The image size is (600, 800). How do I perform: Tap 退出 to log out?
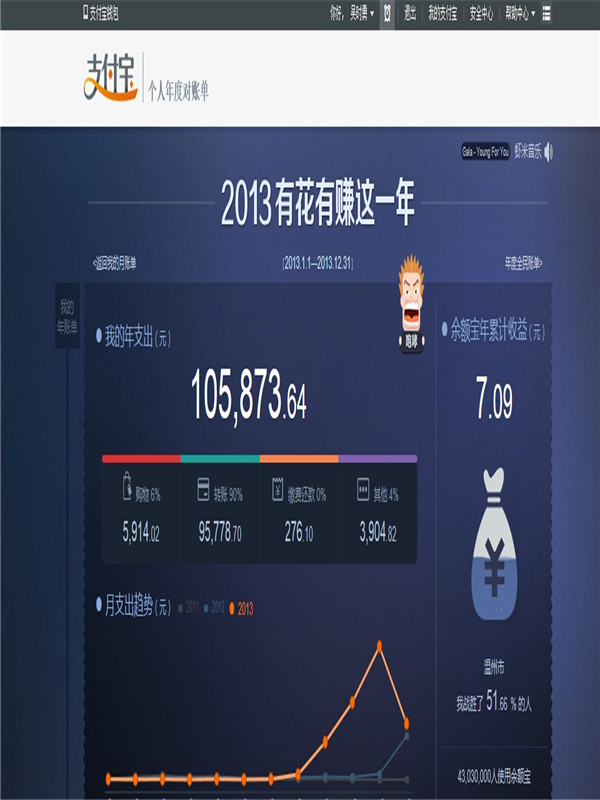[410, 13]
